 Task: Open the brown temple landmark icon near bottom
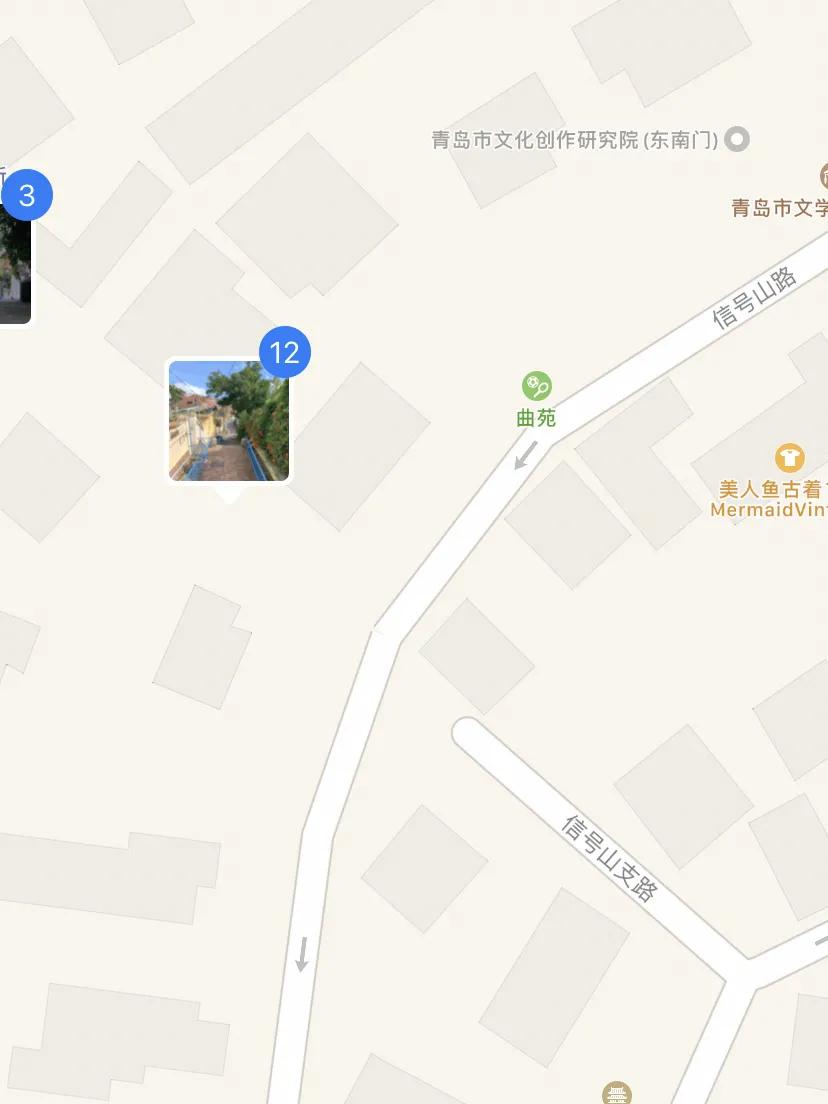pos(617,1094)
